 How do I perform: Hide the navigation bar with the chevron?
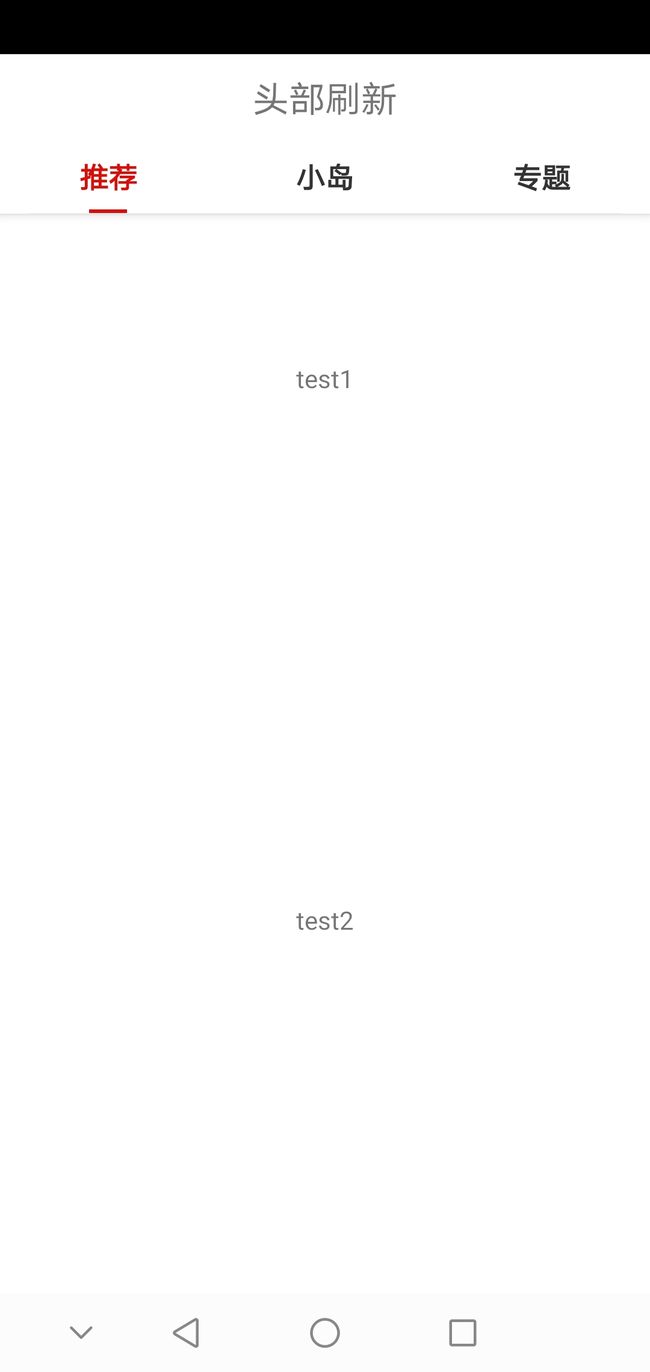tap(81, 1332)
